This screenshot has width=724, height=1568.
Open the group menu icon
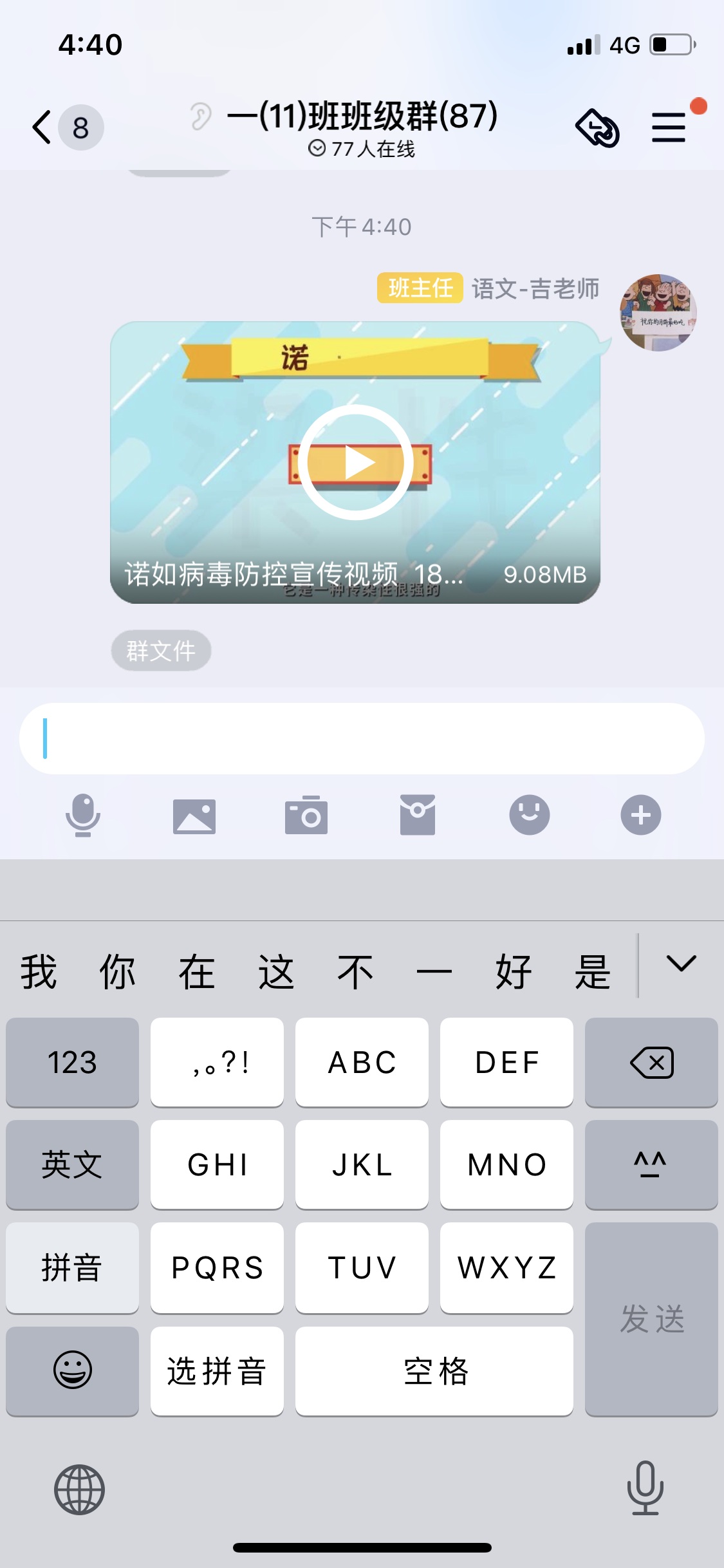669,127
